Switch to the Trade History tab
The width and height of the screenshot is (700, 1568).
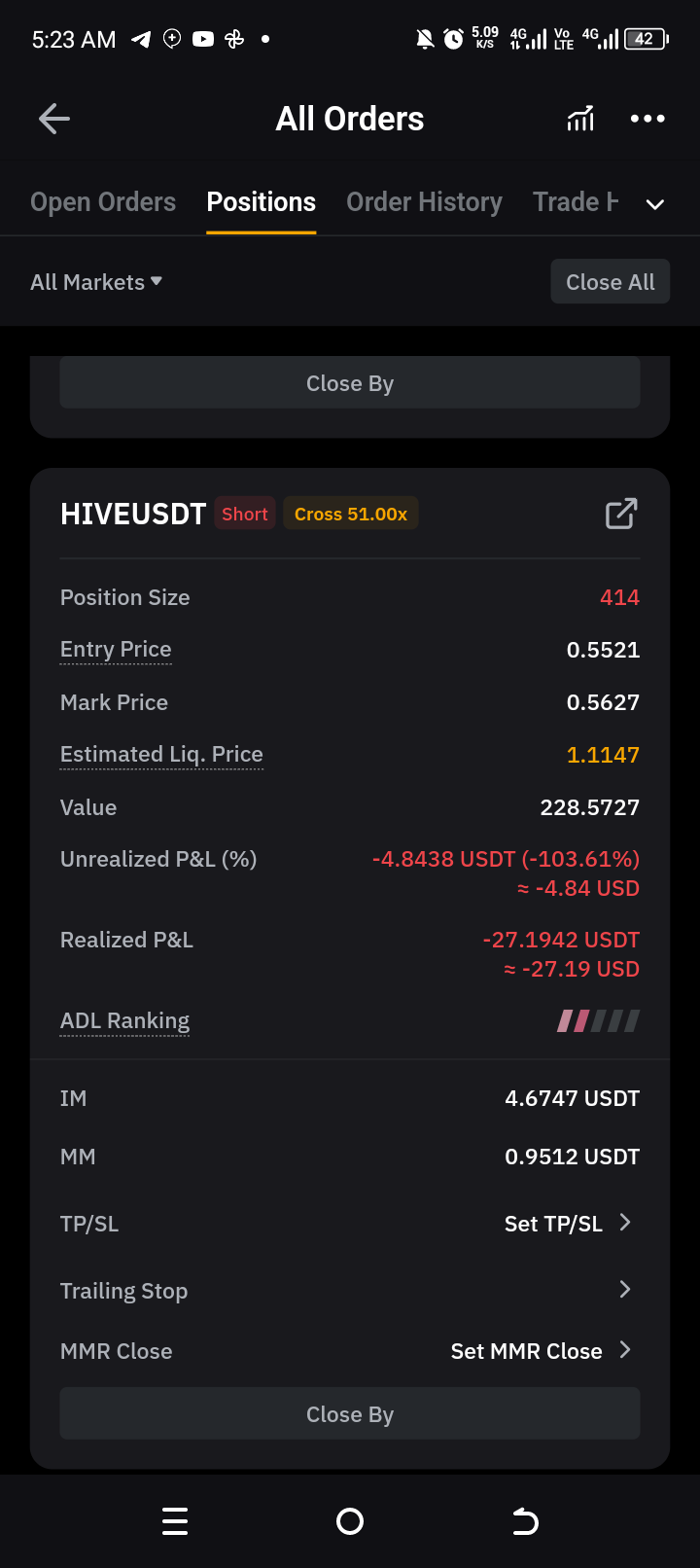coord(576,202)
